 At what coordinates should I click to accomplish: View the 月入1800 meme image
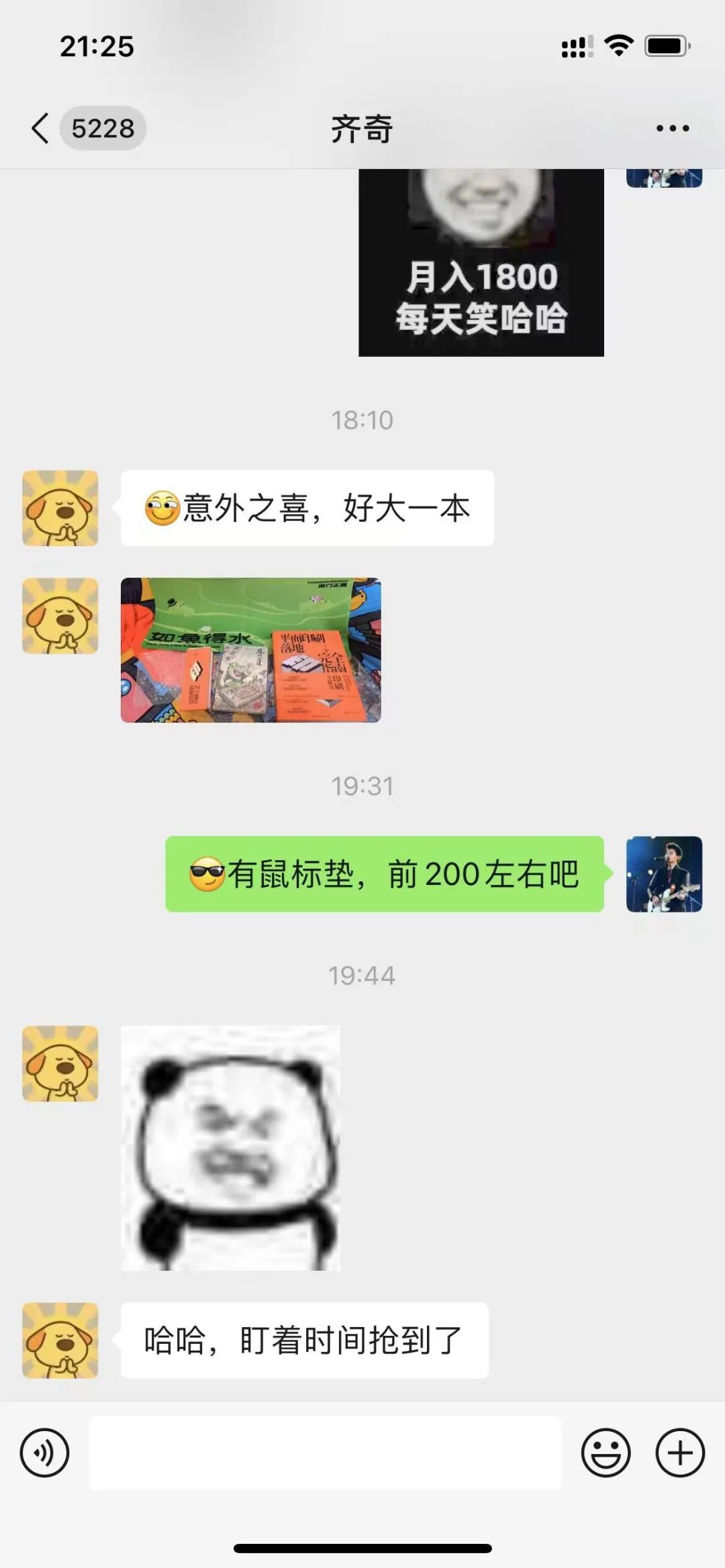click(481, 262)
